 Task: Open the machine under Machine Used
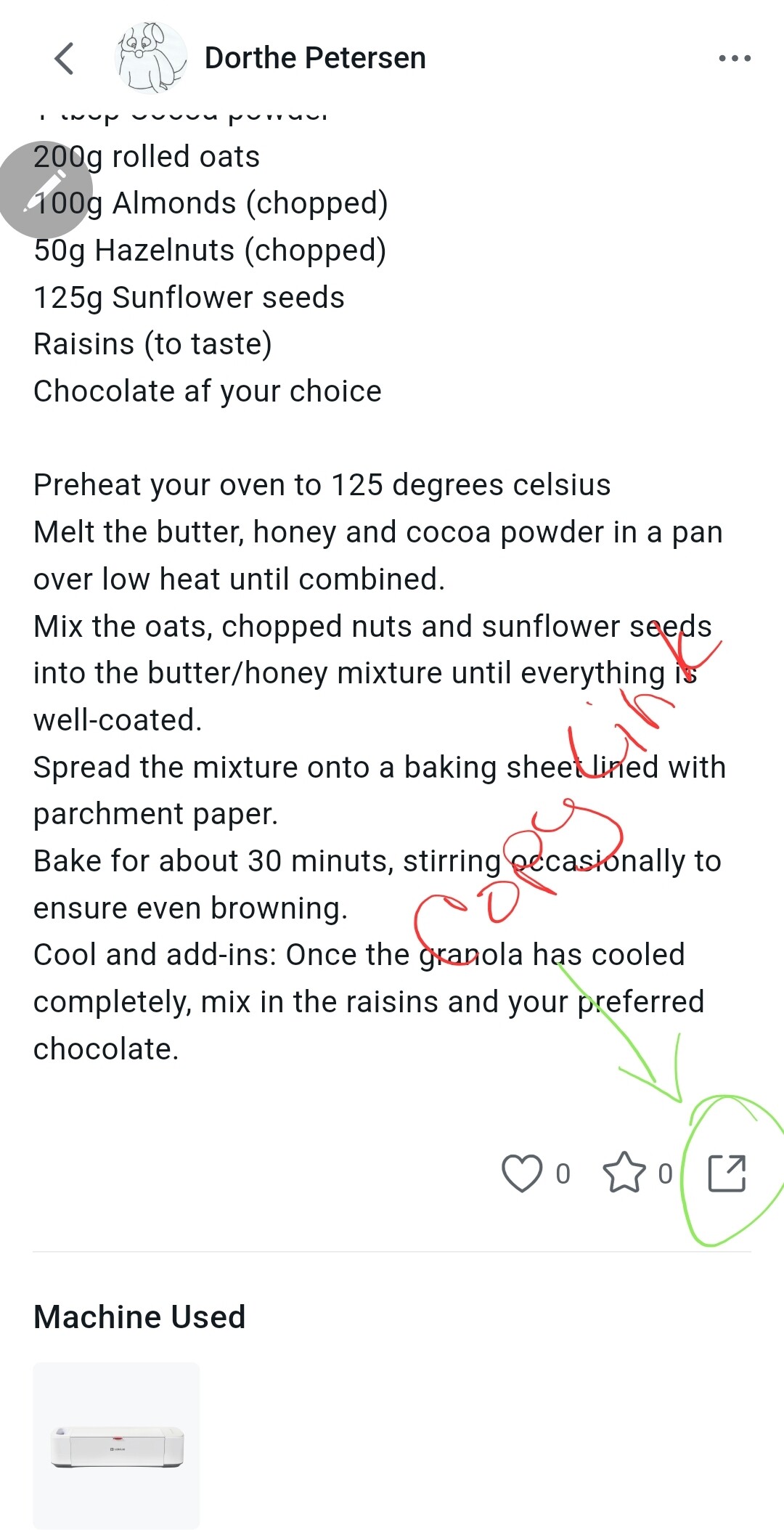[116, 1445]
